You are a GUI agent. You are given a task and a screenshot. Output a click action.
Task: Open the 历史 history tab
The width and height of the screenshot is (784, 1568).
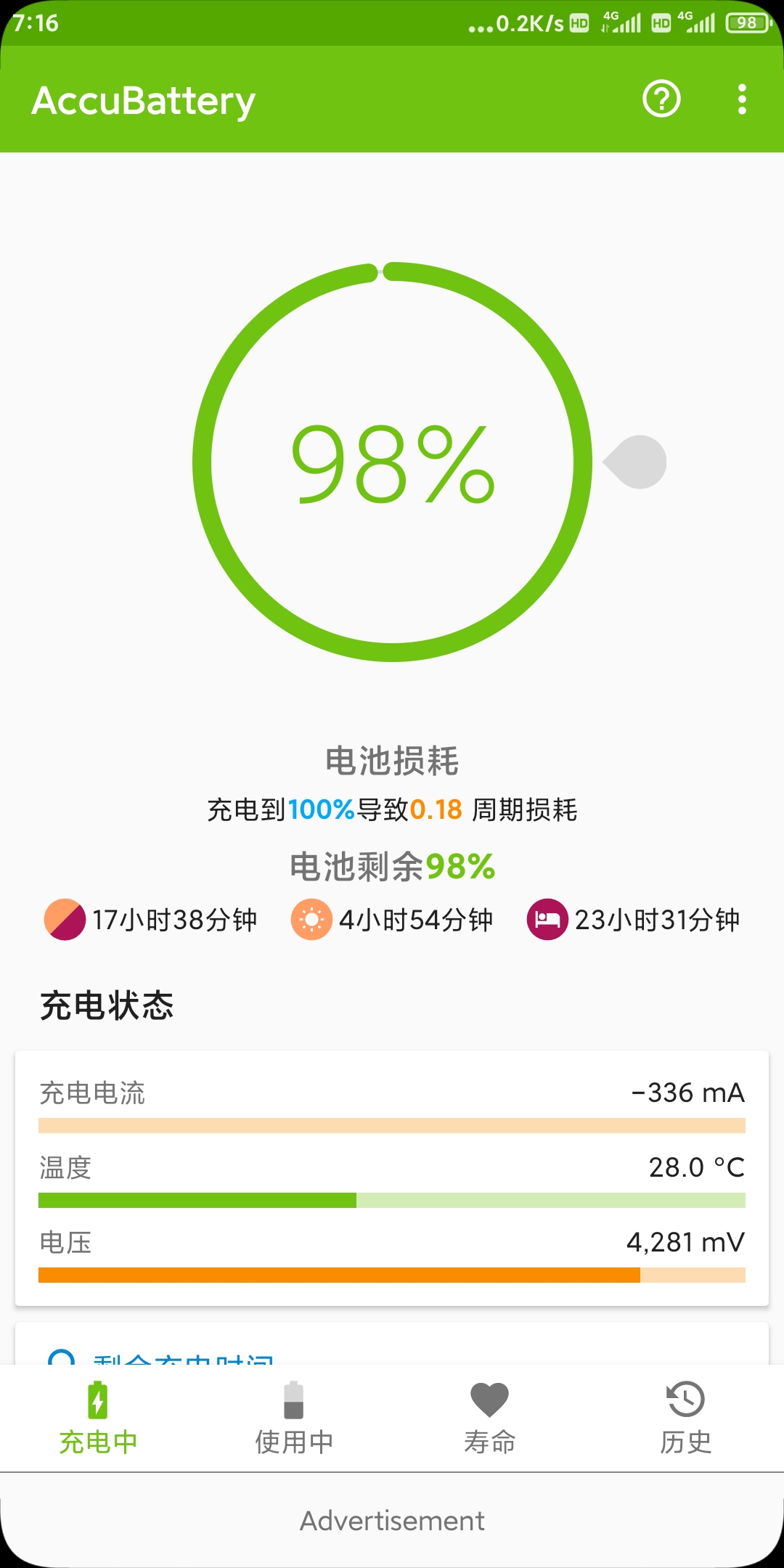[686, 1418]
